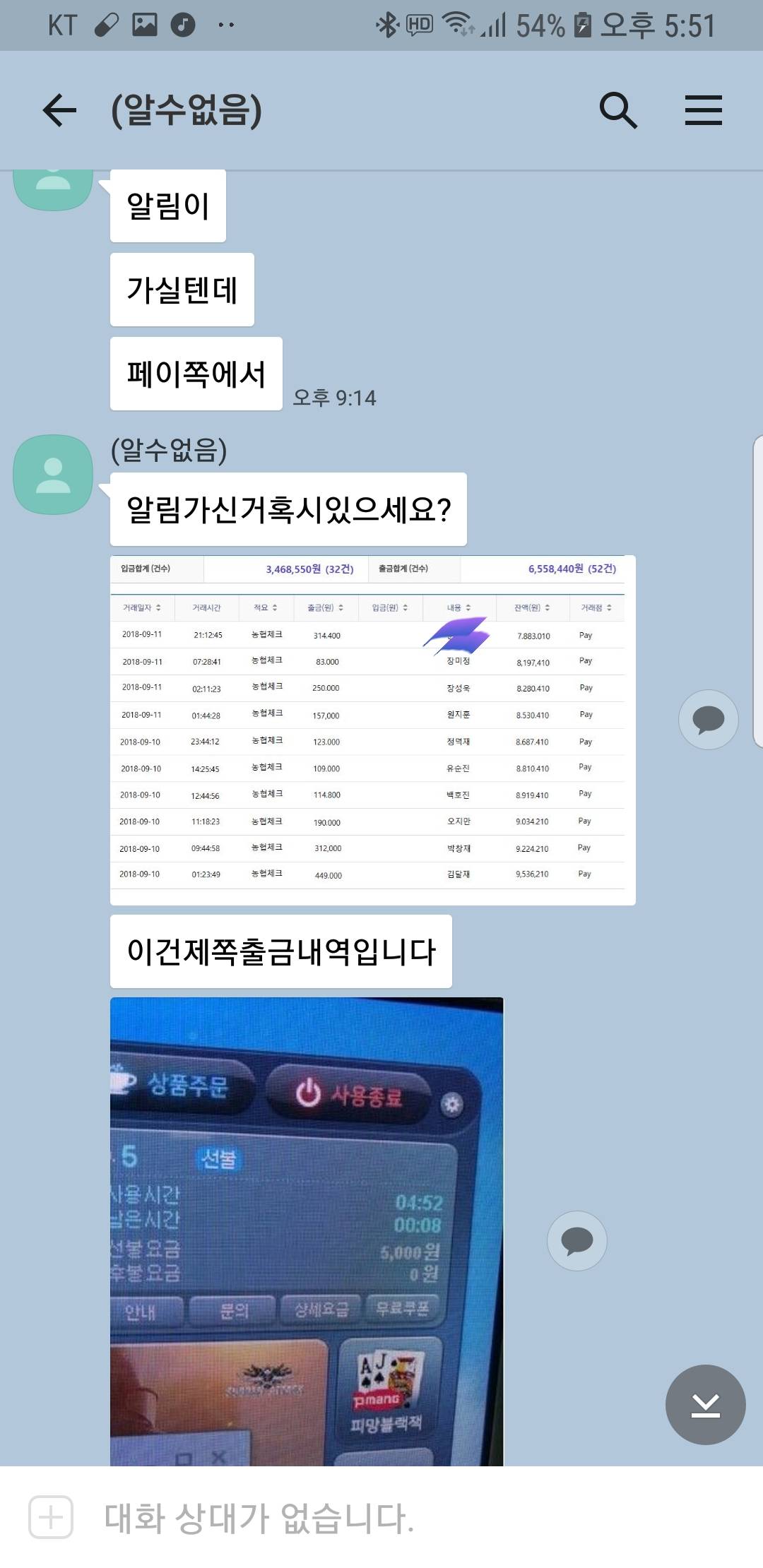Jump to the latest message
Viewport: 763px width, 1568px height.
[x=705, y=1405]
